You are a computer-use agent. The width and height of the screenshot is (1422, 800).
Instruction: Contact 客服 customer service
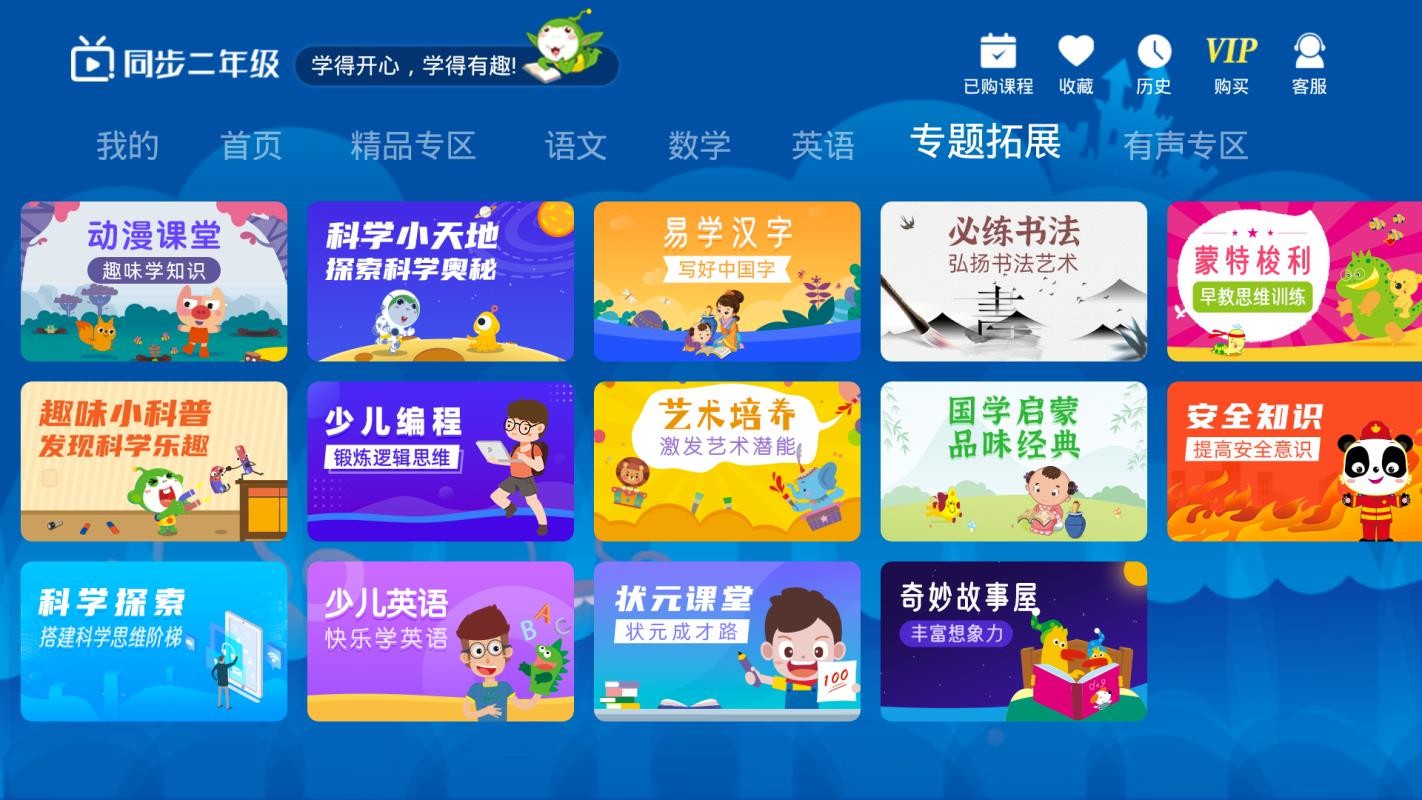point(1309,62)
